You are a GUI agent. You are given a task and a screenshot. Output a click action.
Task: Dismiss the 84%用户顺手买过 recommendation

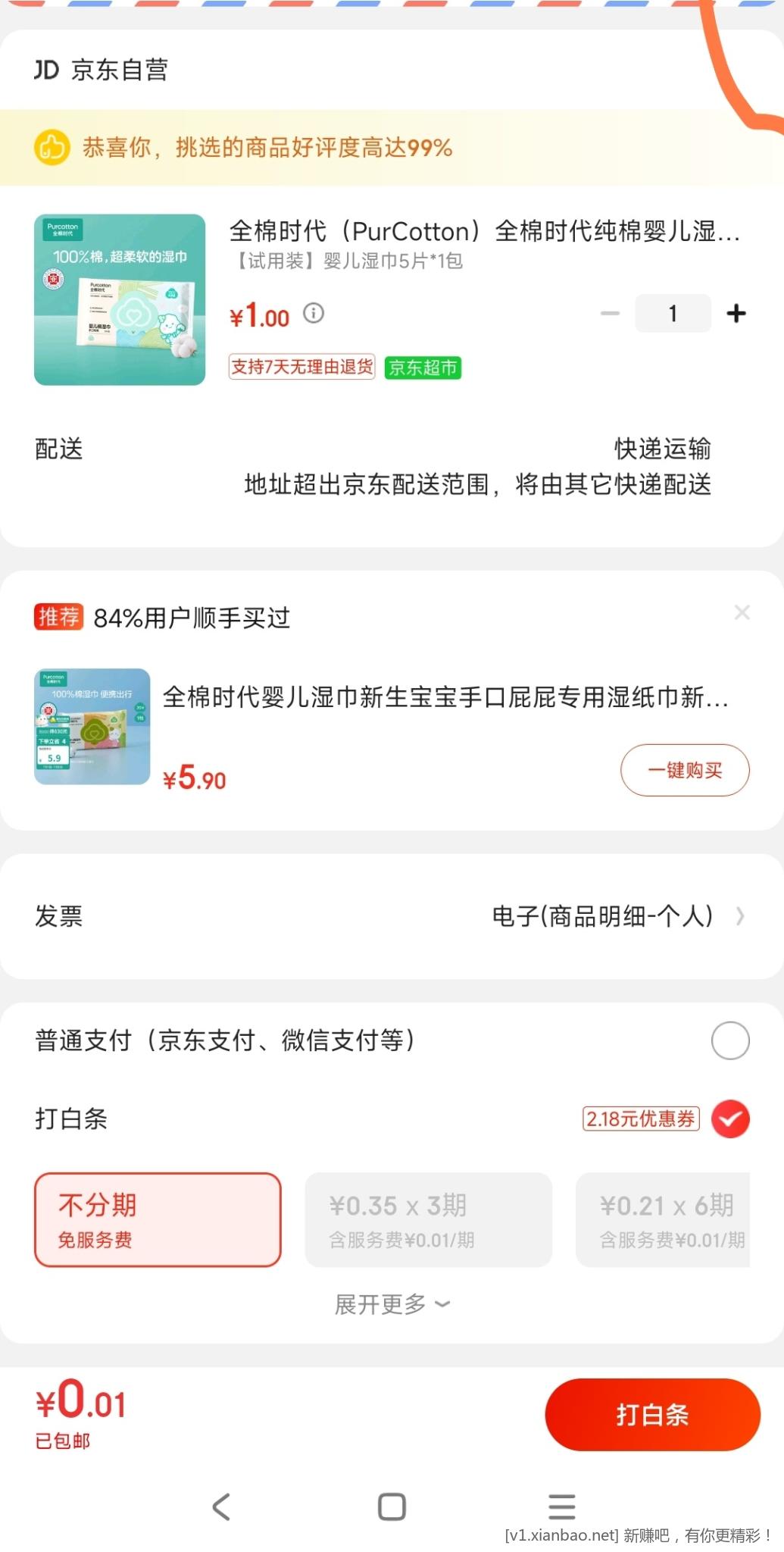click(742, 612)
